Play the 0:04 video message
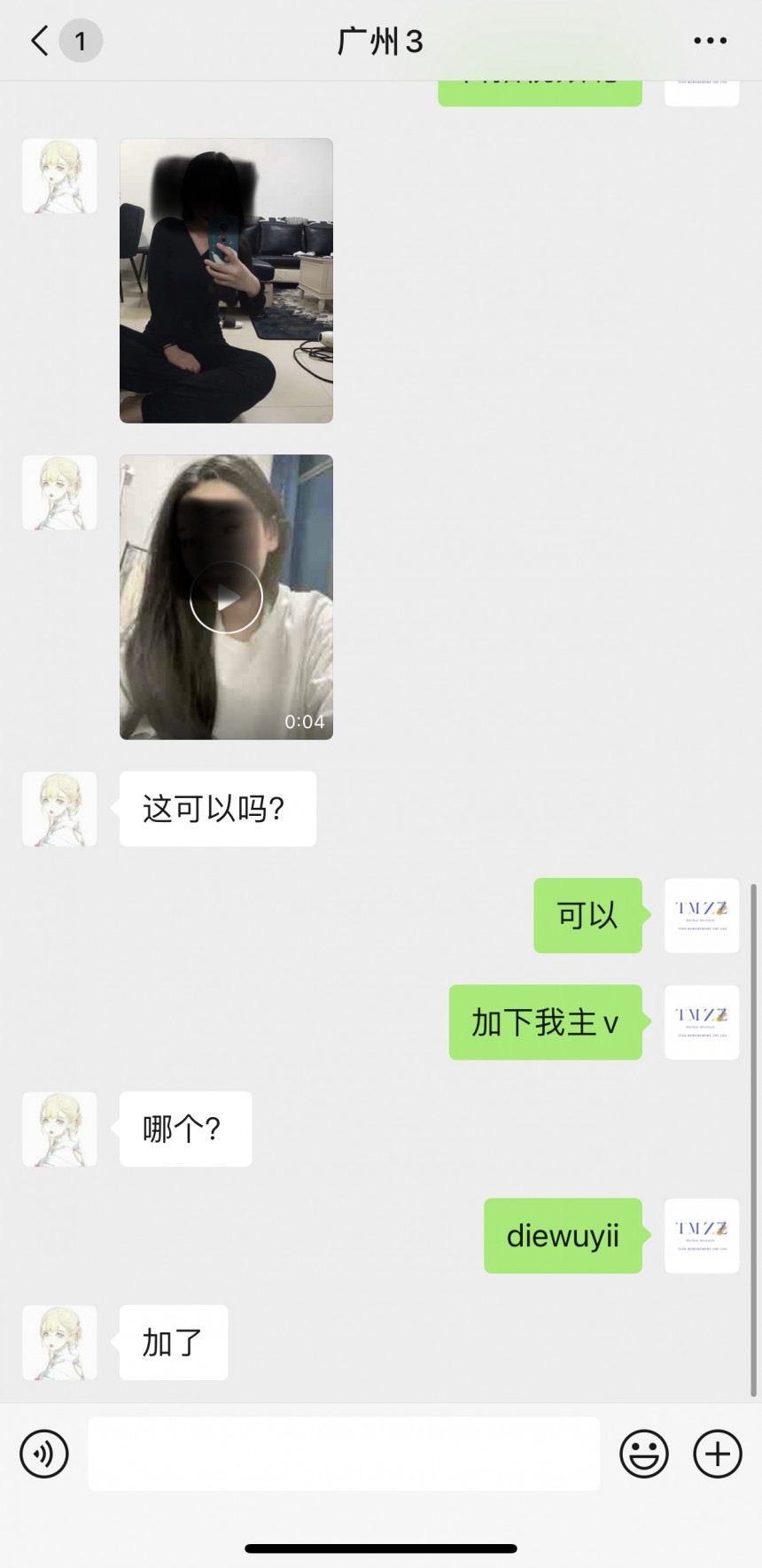762x1568 pixels. [226, 597]
